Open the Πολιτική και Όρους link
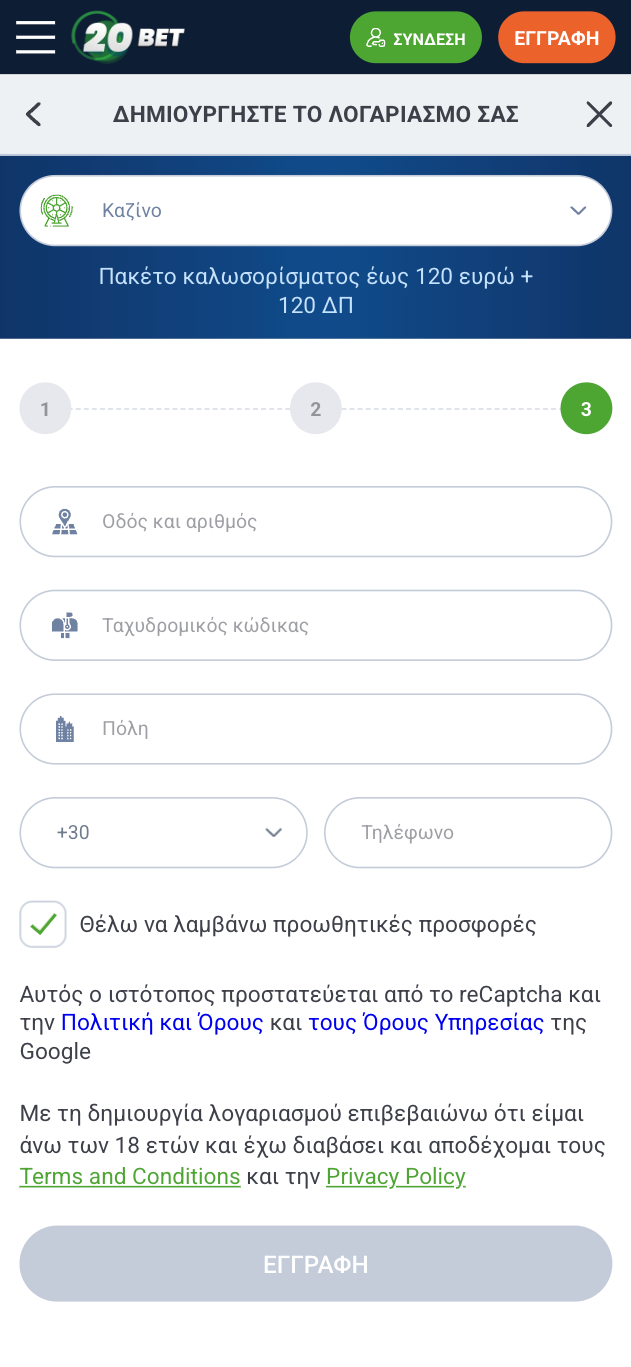 coord(162,1023)
